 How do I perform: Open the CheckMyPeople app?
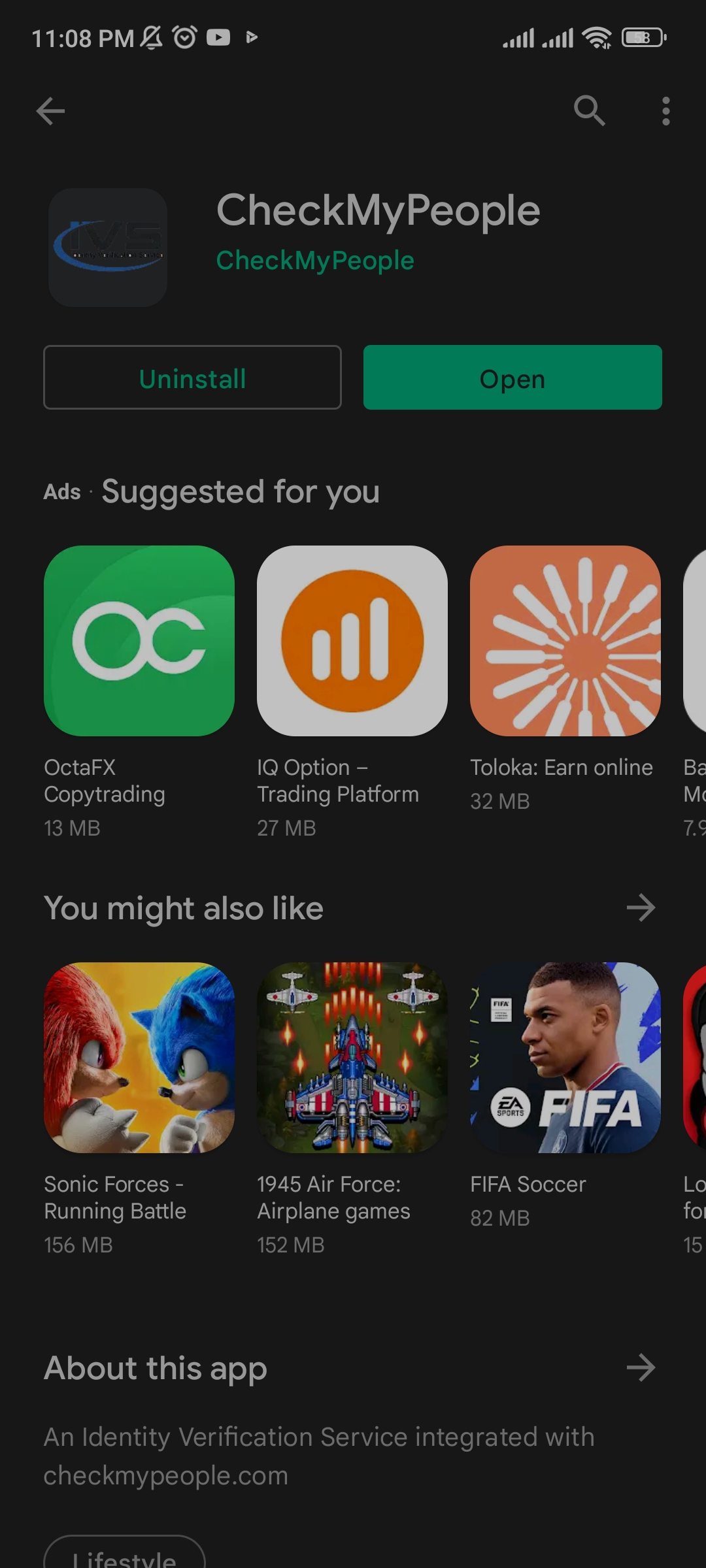tap(513, 378)
